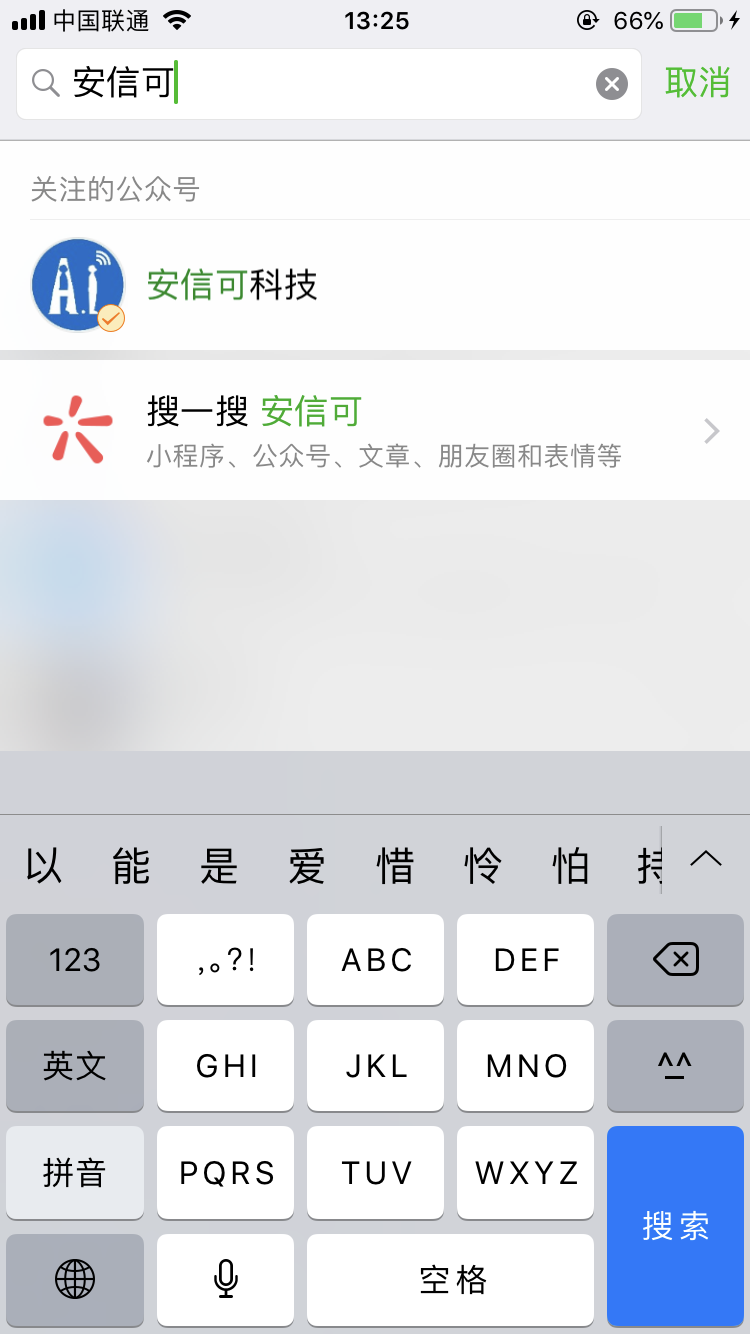Image resolution: width=750 pixels, height=1334 pixels.
Task: Open 搜一搜 results via the right arrow
Action: [710, 430]
